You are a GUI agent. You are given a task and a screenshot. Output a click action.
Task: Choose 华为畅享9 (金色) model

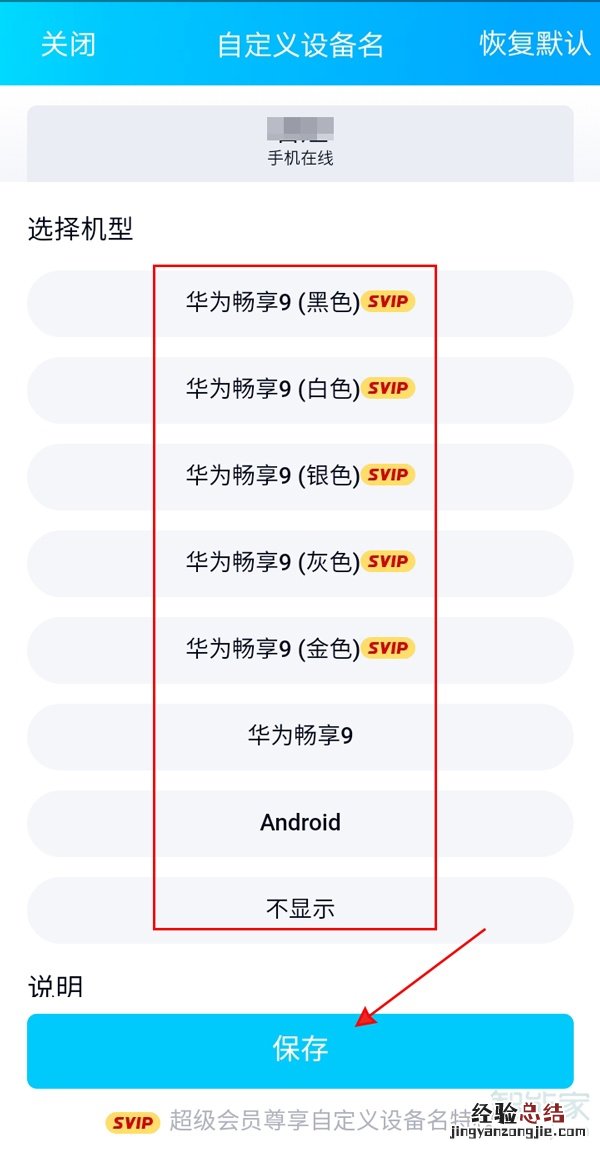[300, 649]
